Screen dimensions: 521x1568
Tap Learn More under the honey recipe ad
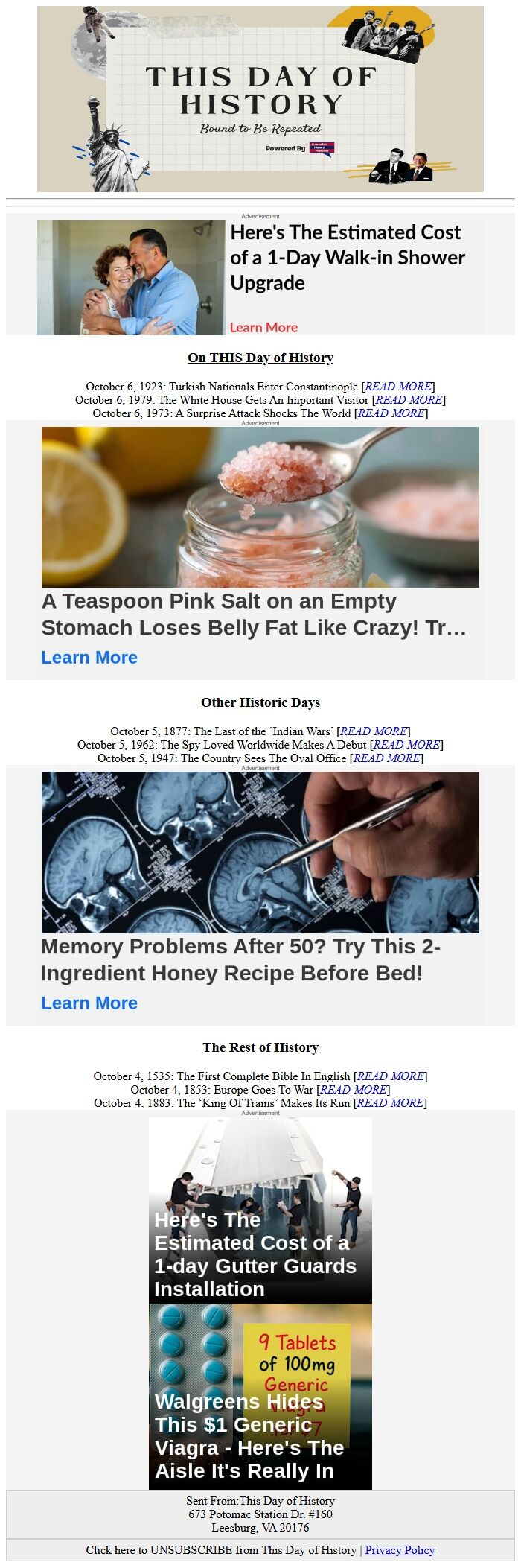pyautogui.click(x=89, y=1003)
